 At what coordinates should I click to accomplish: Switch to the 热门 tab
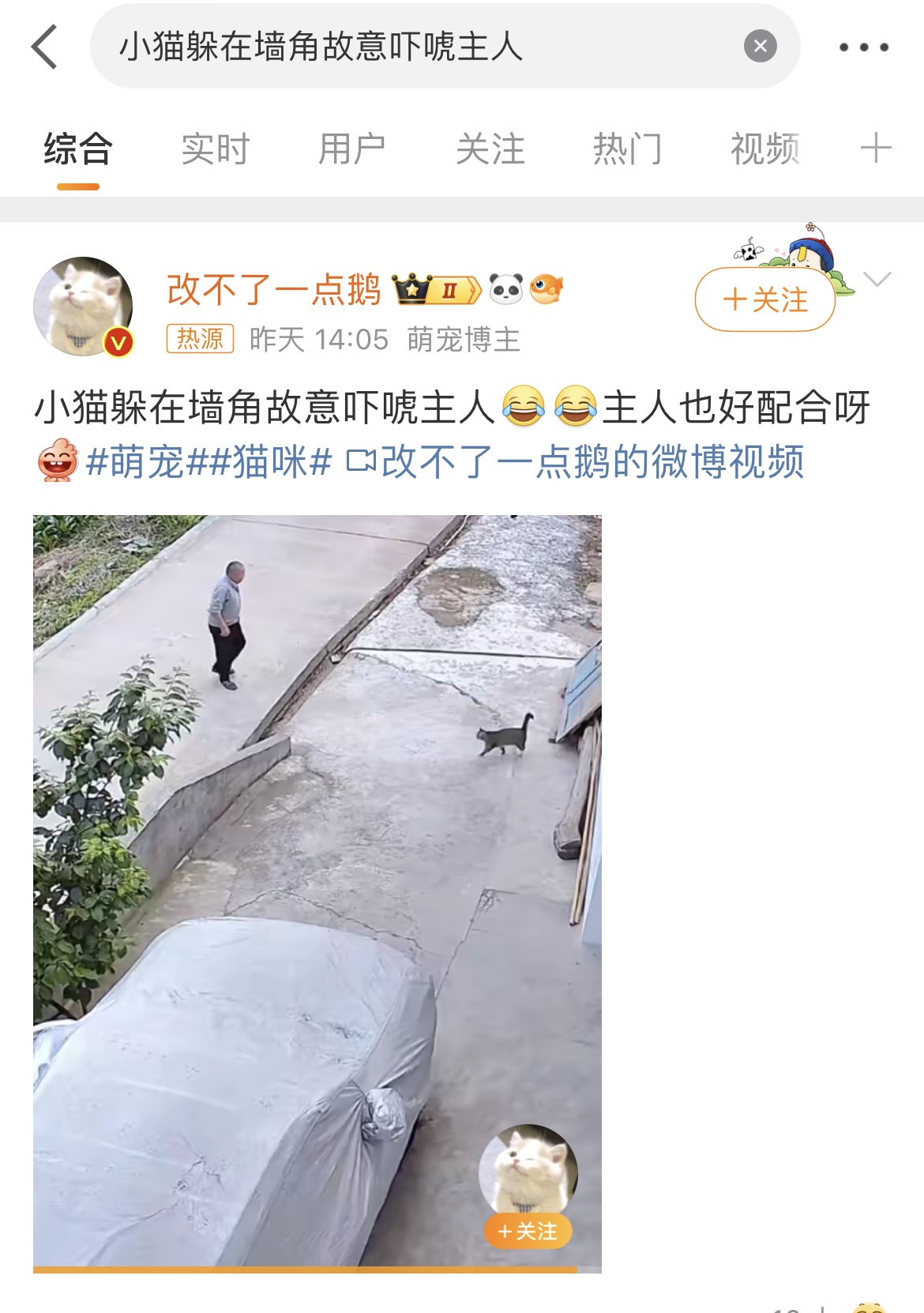tap(627, 149)
